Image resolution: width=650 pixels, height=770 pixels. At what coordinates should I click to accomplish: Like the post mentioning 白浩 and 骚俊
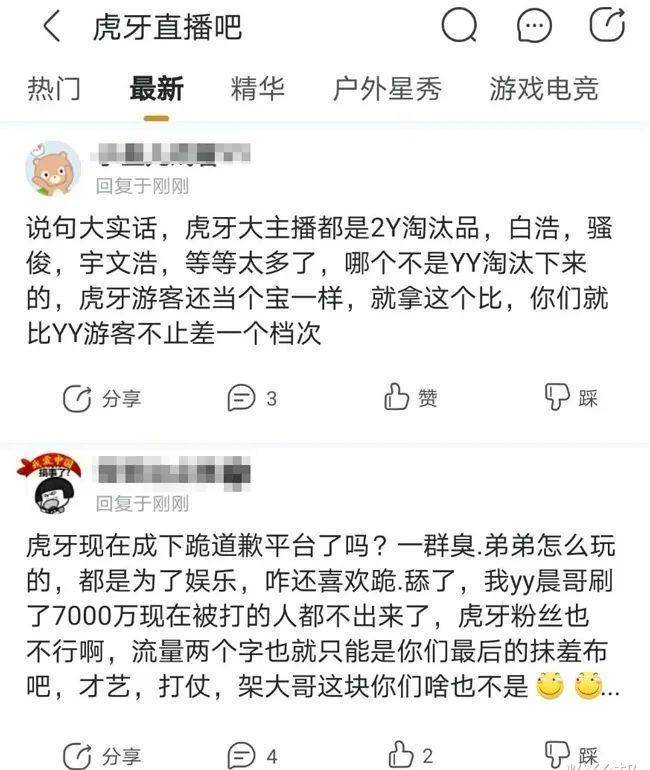pyautogui.click(x=410, y=398)
